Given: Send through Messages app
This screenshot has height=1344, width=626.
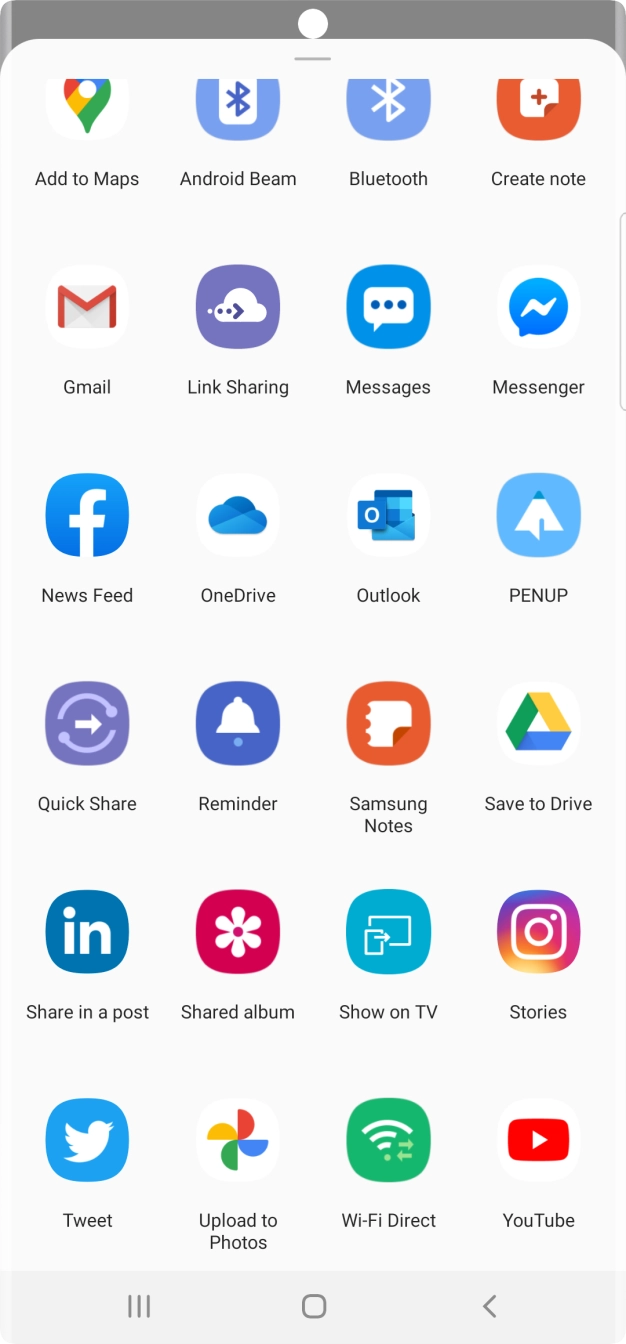Looking at the screenshot, I should (388, 307).
